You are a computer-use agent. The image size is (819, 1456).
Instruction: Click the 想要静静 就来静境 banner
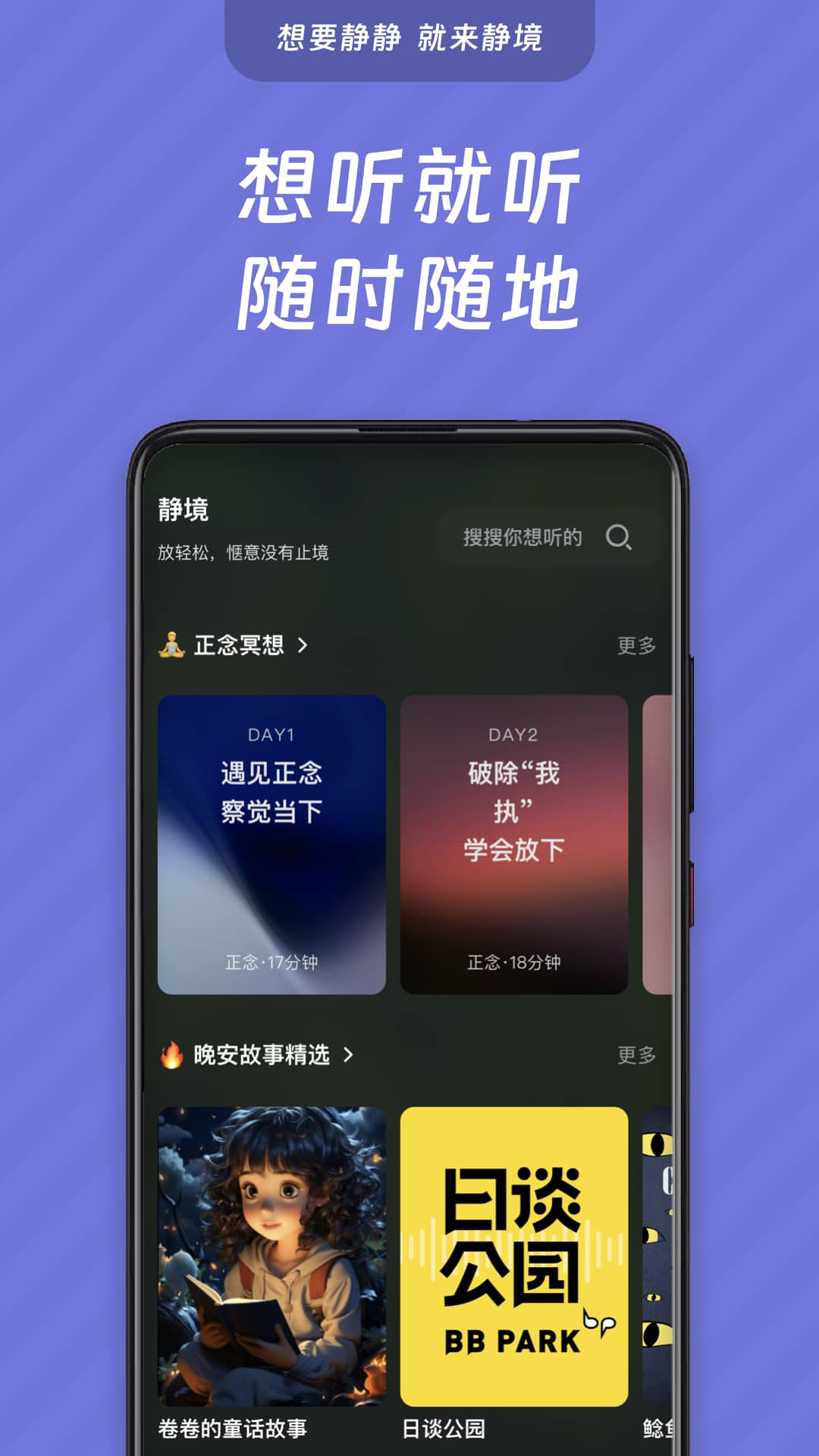409,39
